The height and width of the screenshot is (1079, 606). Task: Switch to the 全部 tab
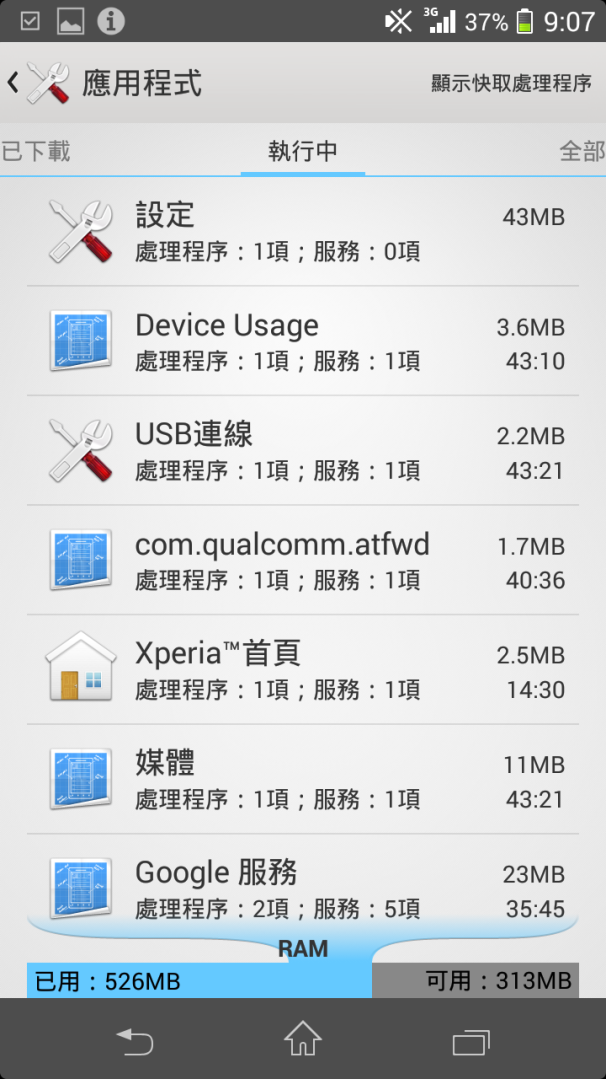click(x=582, y=151)
